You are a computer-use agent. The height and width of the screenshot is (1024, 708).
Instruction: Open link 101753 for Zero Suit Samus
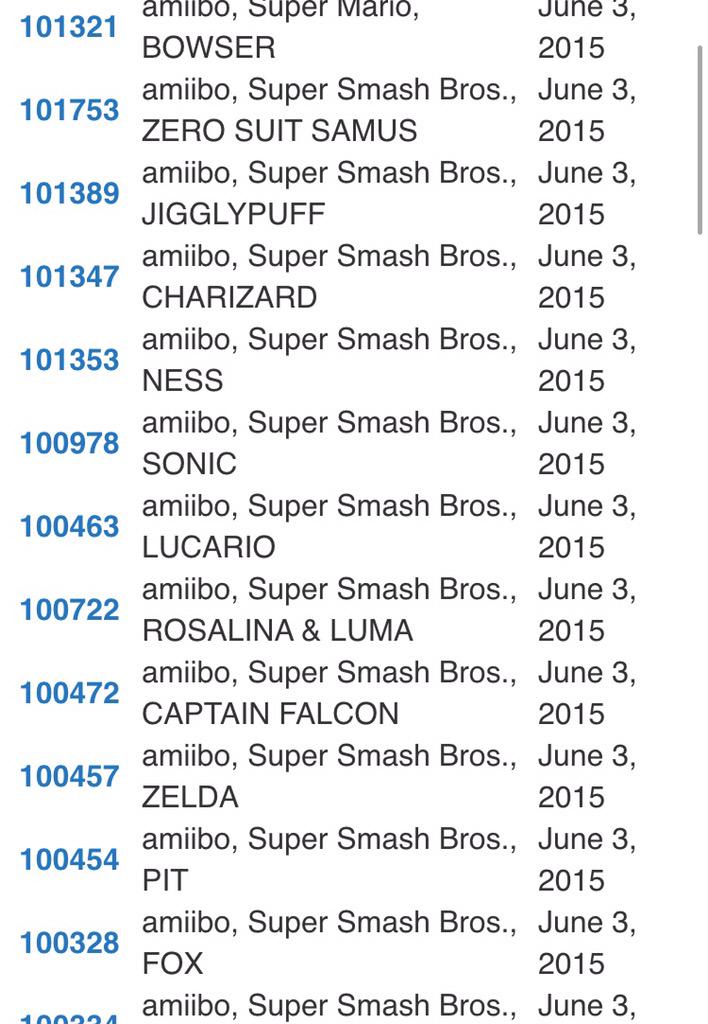[69, 110]
